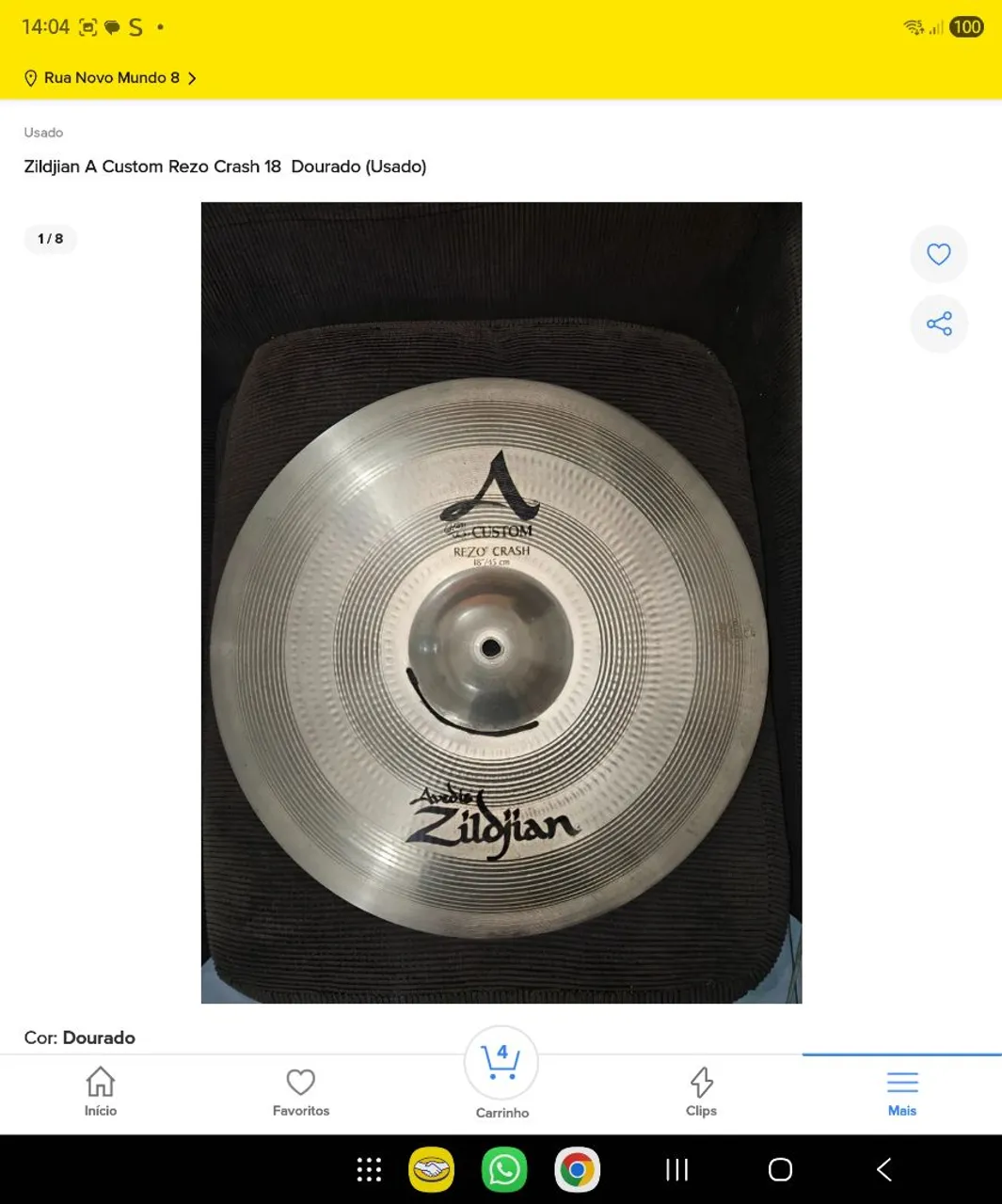
Task: Switch to the Favoritos tab
Action: click(x=301, y=1092)
